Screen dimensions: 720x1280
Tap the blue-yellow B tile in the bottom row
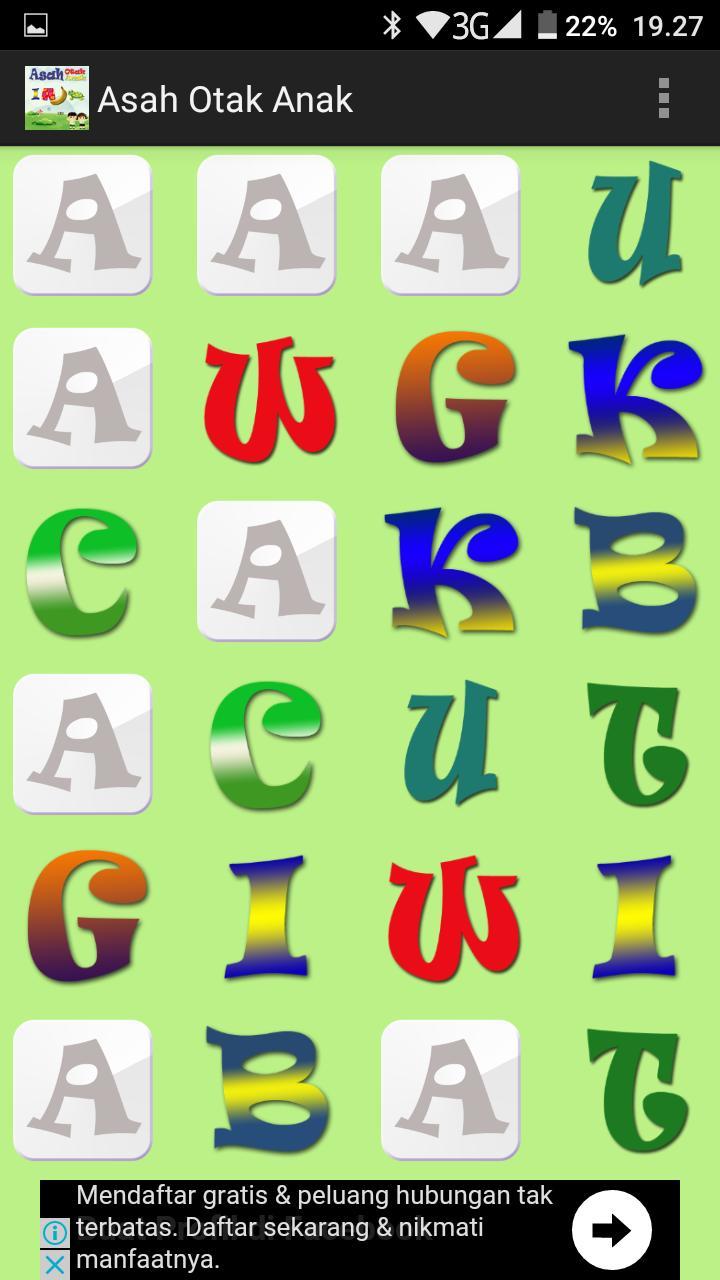(x=265, y=1089)
